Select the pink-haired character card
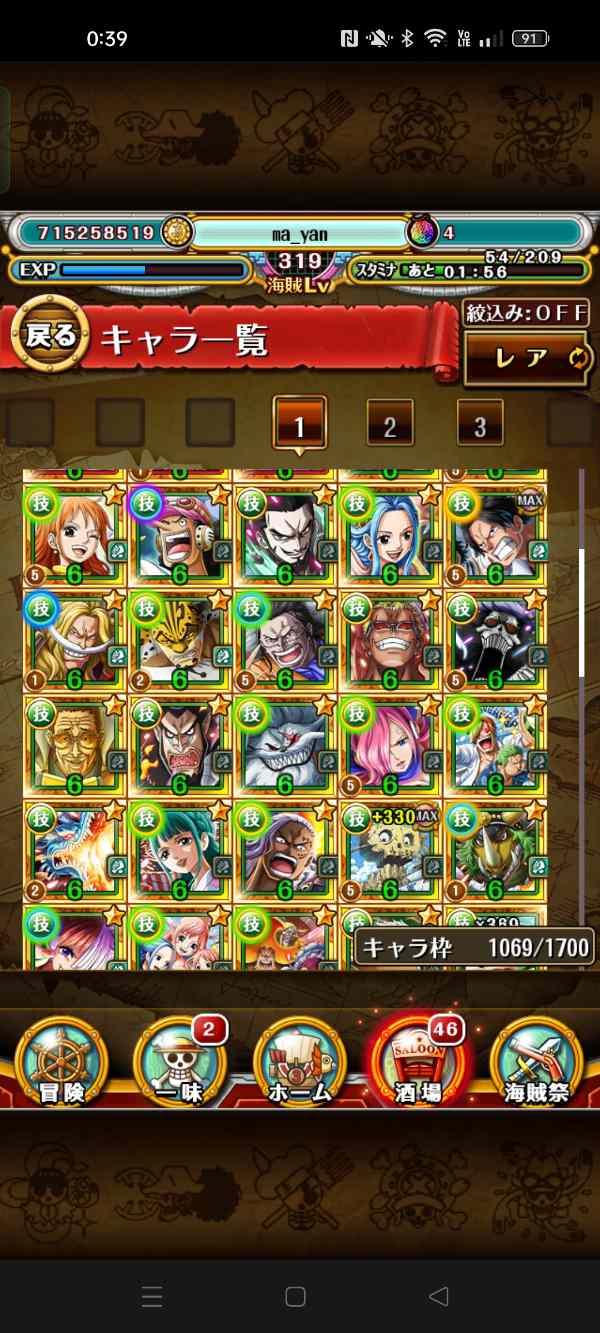The width and height of the screenshot is (600, 1333). (390, 745)
